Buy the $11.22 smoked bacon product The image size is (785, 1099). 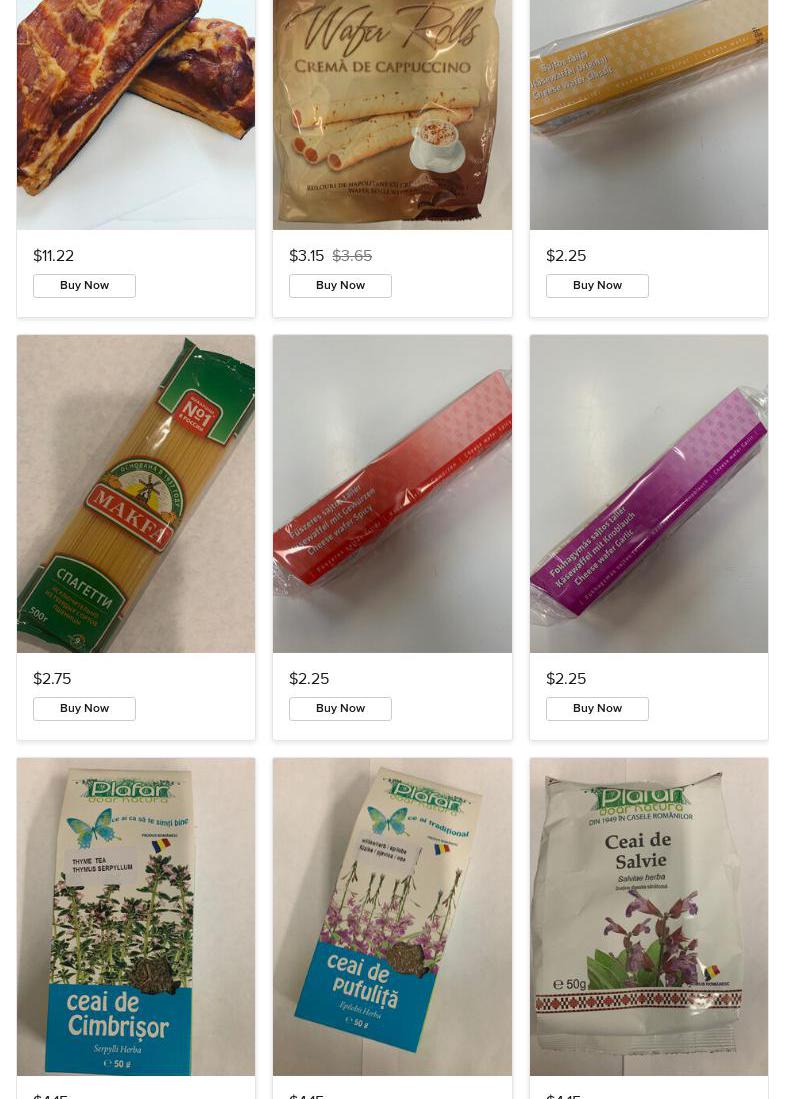click(x=84, y=286)
